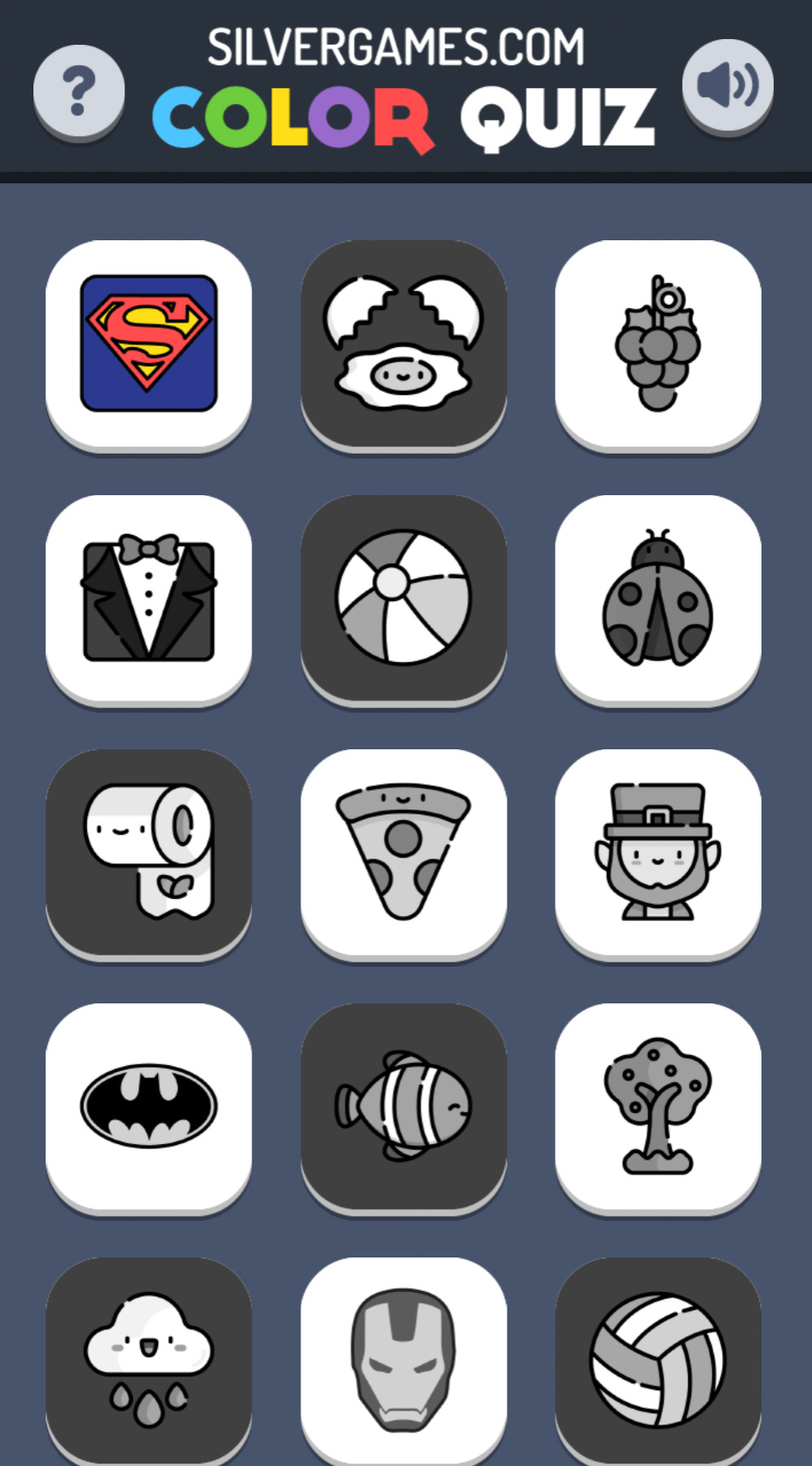
Task: Select the ladybug tile
Action: [x=658, y=598]
